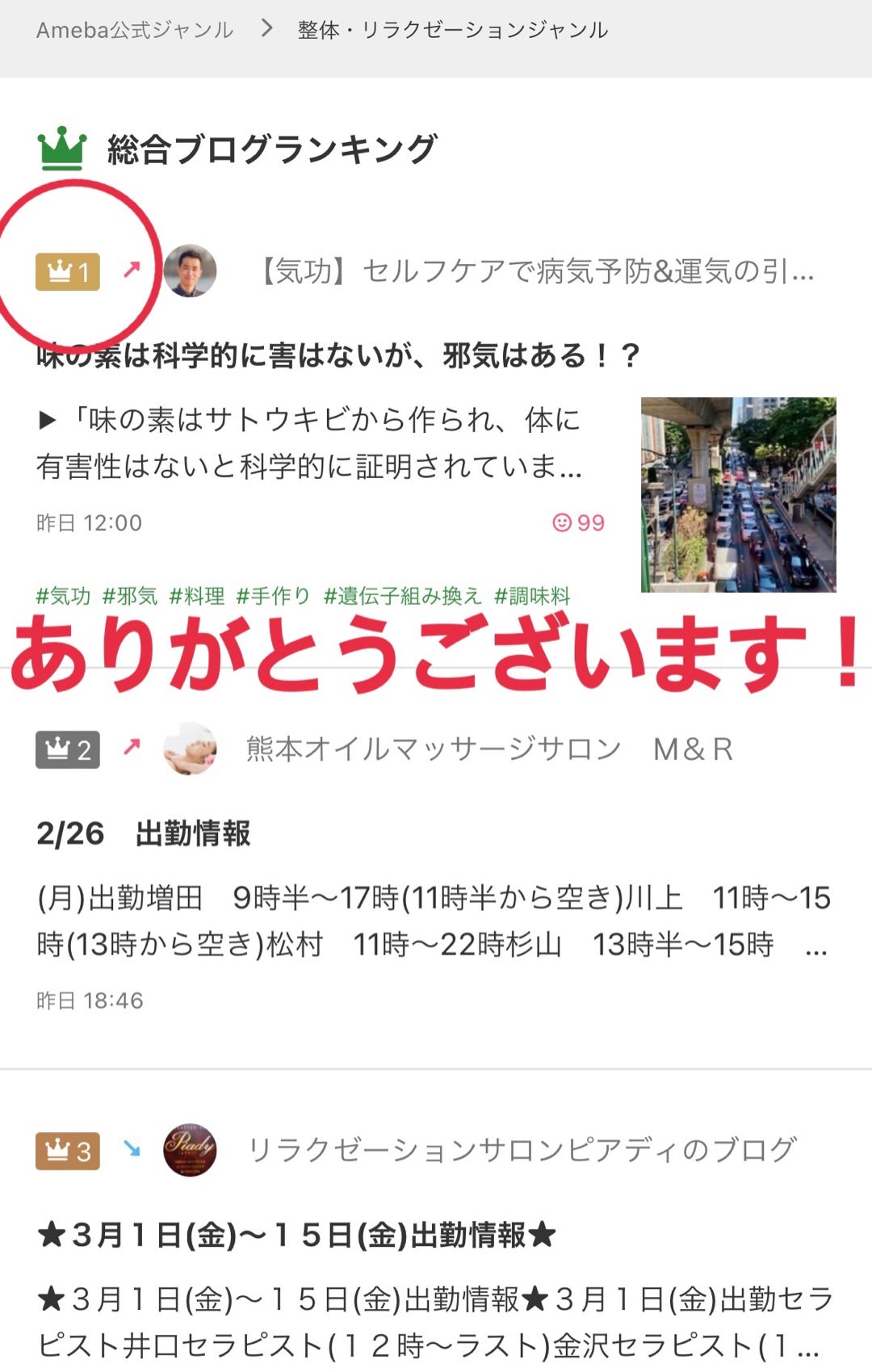
Task: Open the リラクゼーションサロンピアディのブログ profile
Action: 521,1149
